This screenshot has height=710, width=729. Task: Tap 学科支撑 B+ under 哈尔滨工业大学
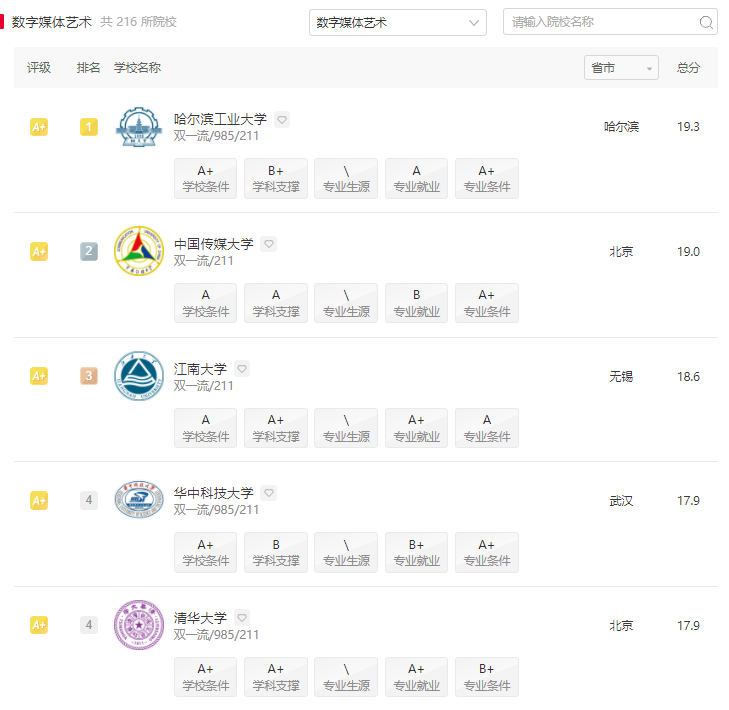(x=276, y=178)
